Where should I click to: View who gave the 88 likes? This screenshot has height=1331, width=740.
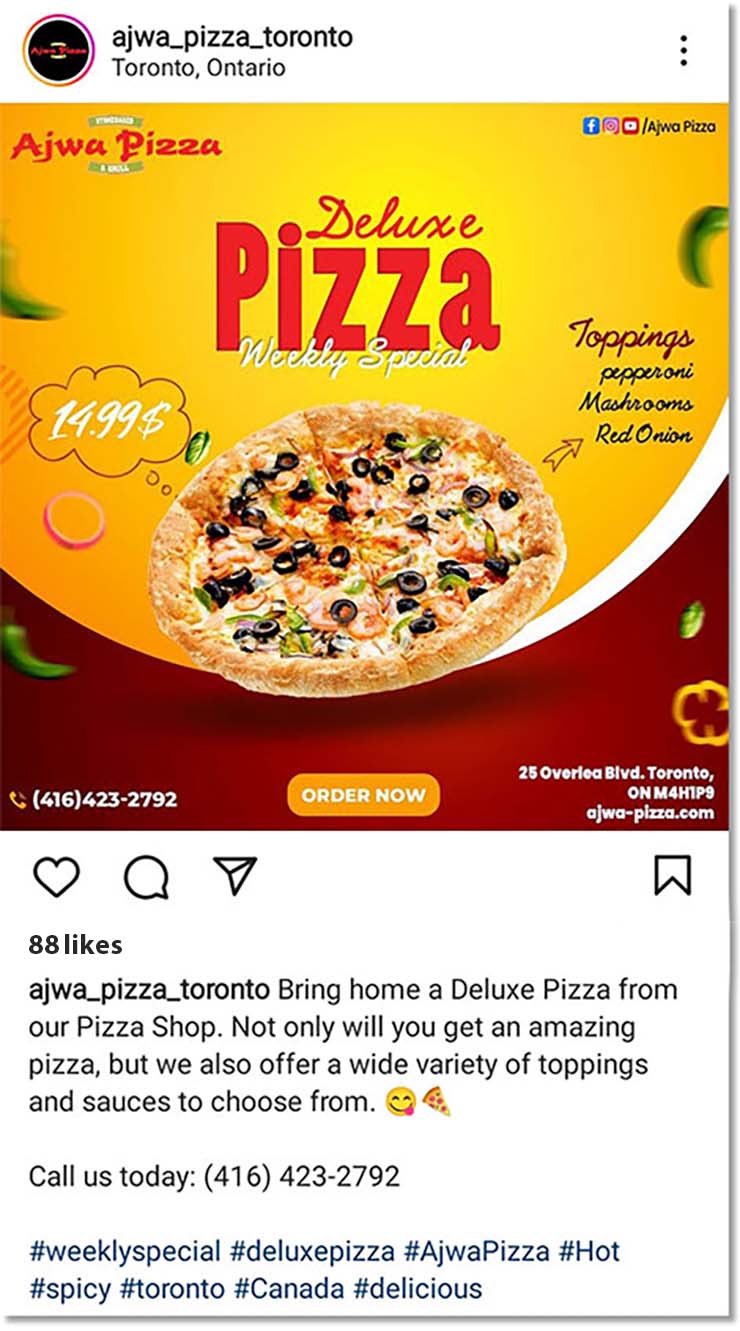pos(76,944)
